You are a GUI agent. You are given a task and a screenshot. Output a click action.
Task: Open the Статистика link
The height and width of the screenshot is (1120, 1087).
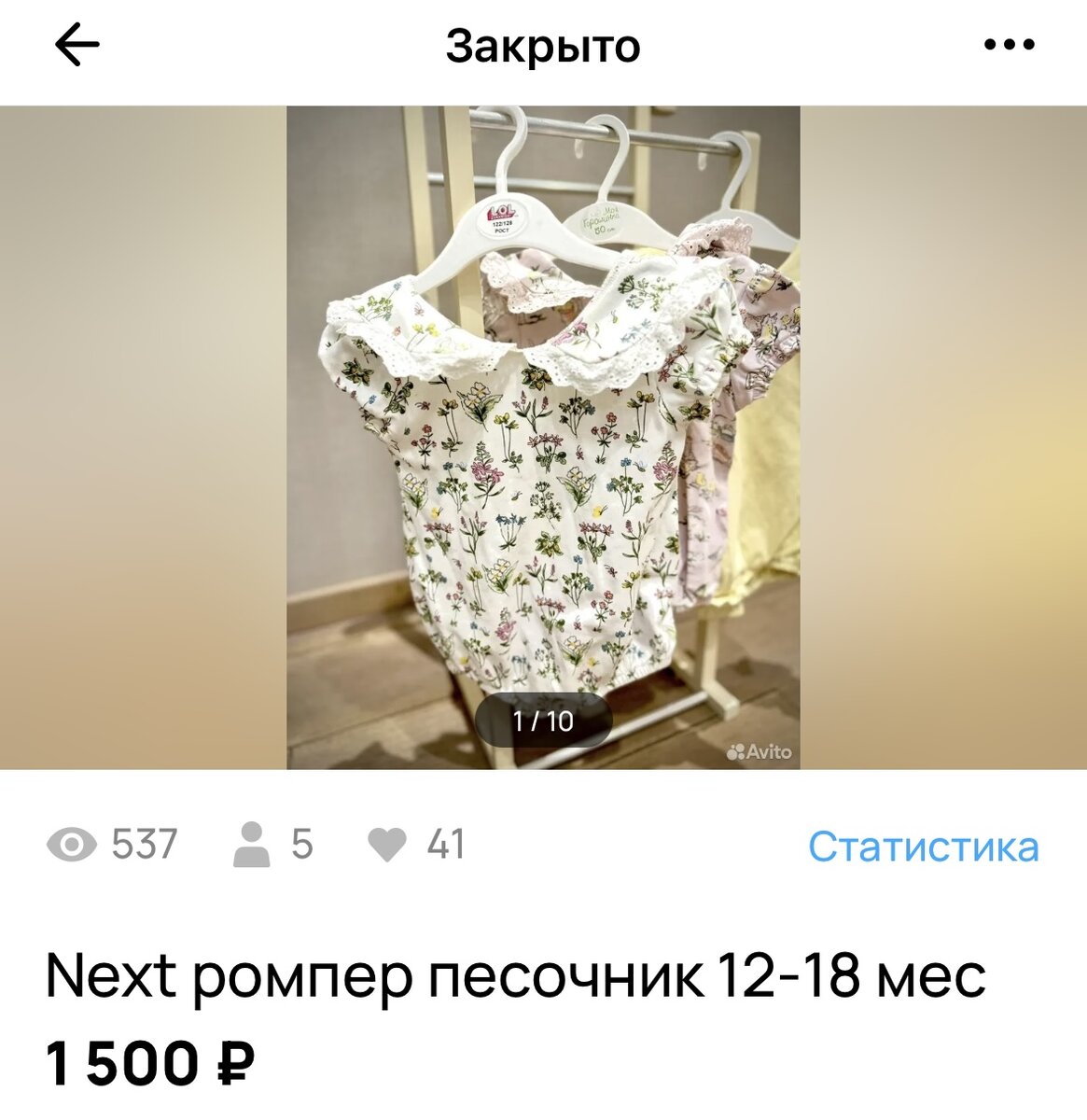pos(923,847)
